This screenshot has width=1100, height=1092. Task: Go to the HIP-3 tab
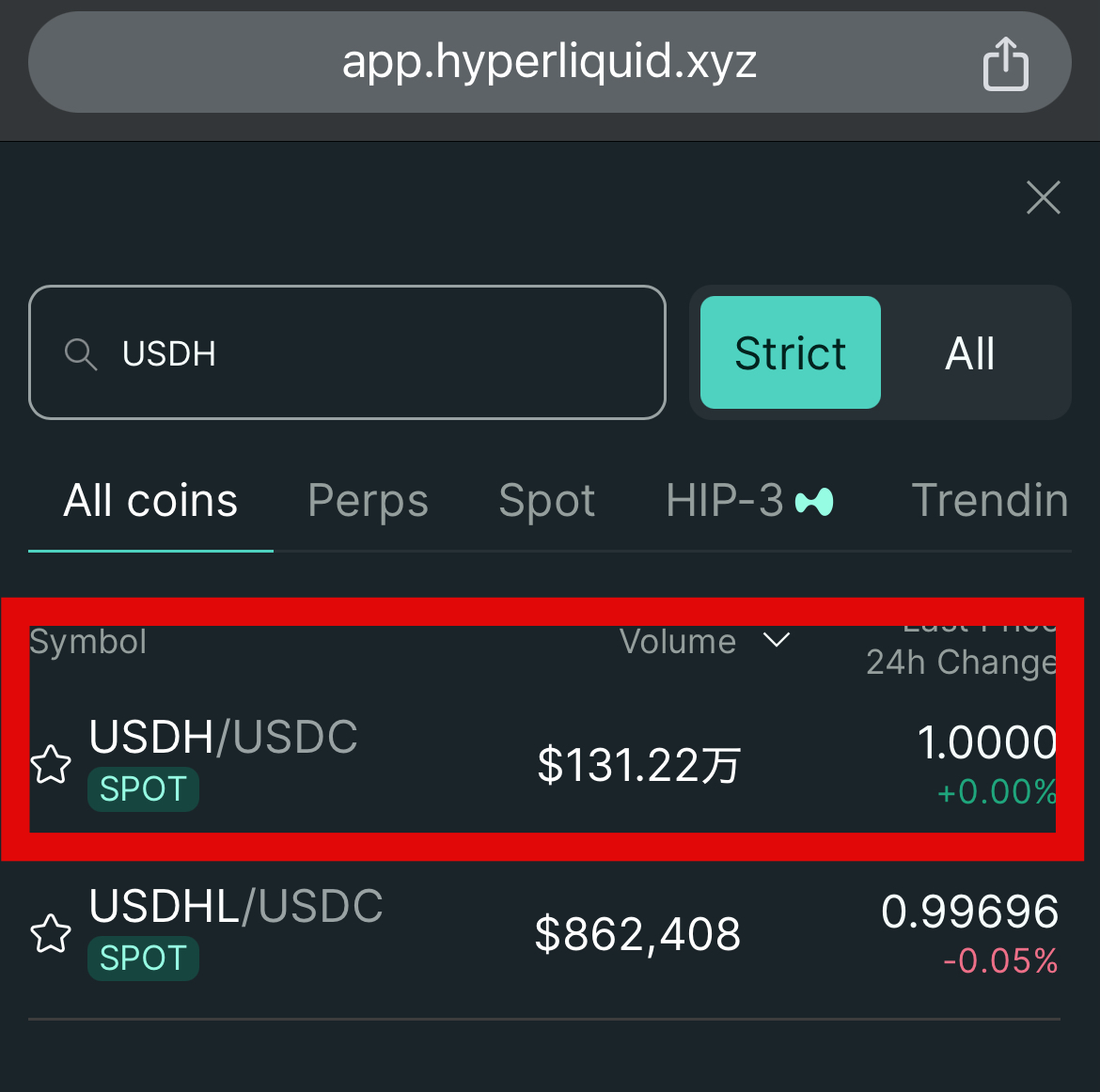748,501
